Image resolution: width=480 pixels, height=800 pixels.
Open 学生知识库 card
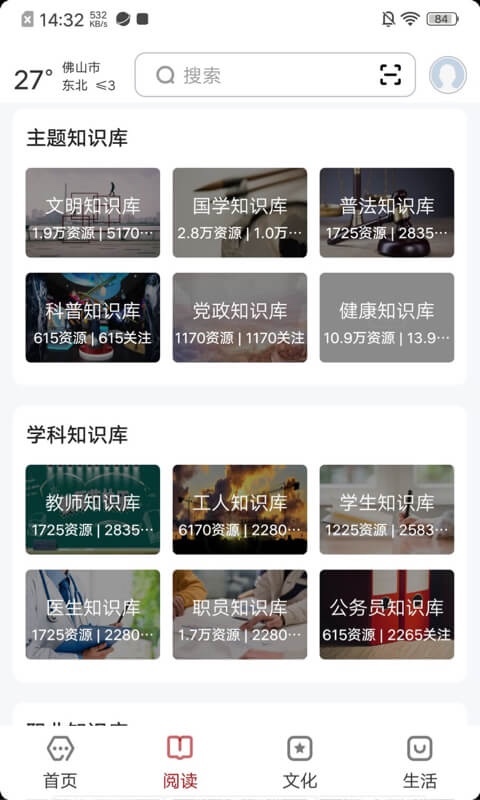pyautogui.click(x=387, y=509)
